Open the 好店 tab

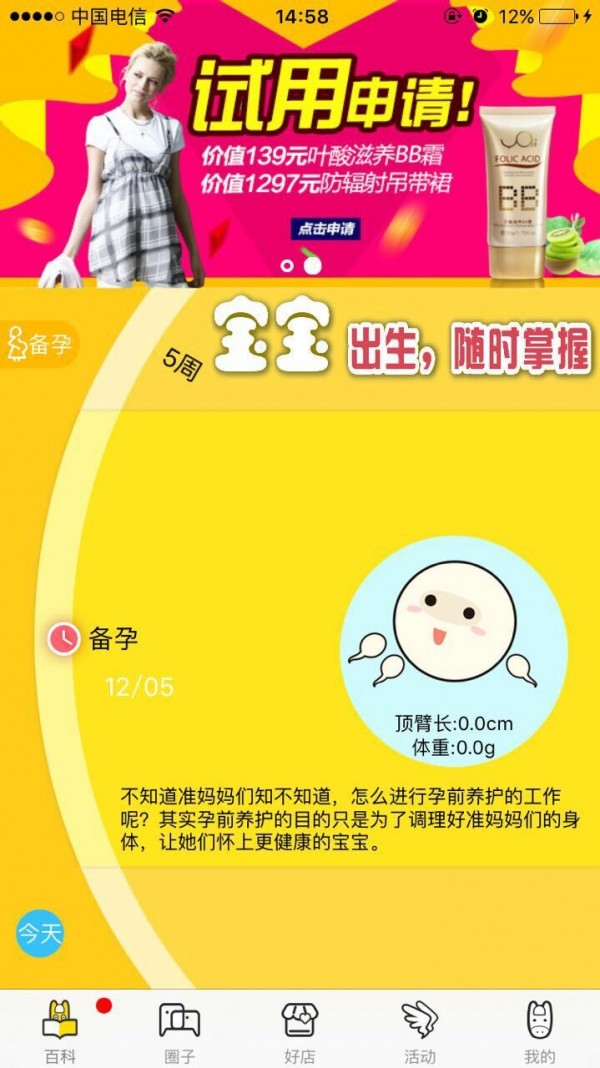click(299, 1032)
